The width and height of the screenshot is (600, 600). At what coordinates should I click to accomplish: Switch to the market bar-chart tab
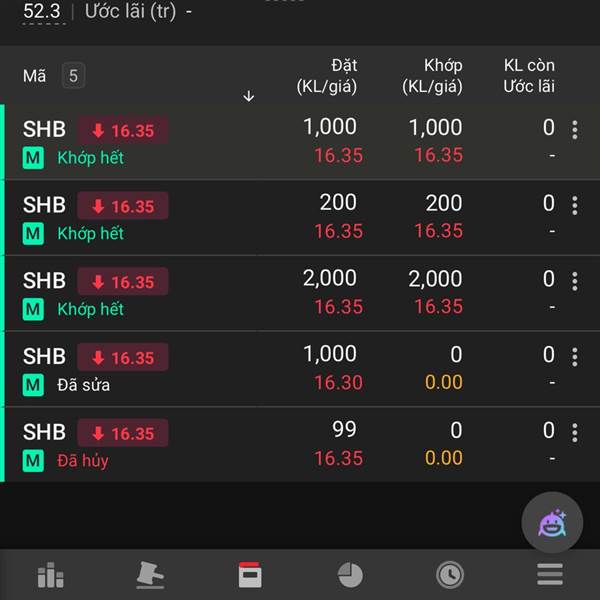coord(50,575)
